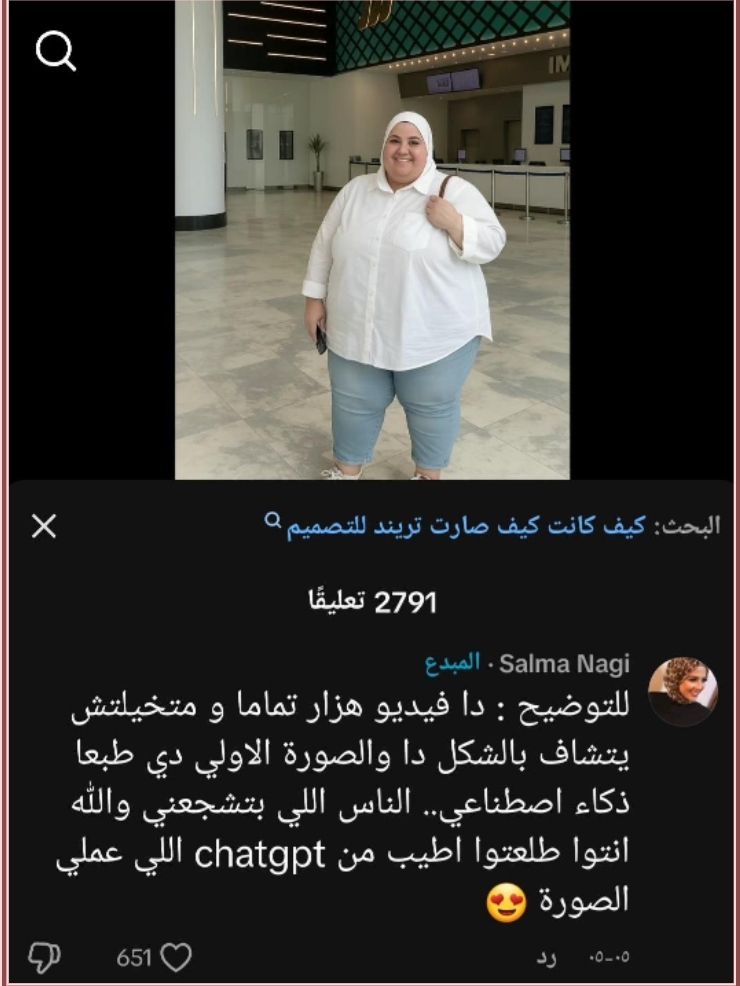Open Salma Nagi's profile picture
This screenshot has width=740, height=986.
[x=683, y=692]
